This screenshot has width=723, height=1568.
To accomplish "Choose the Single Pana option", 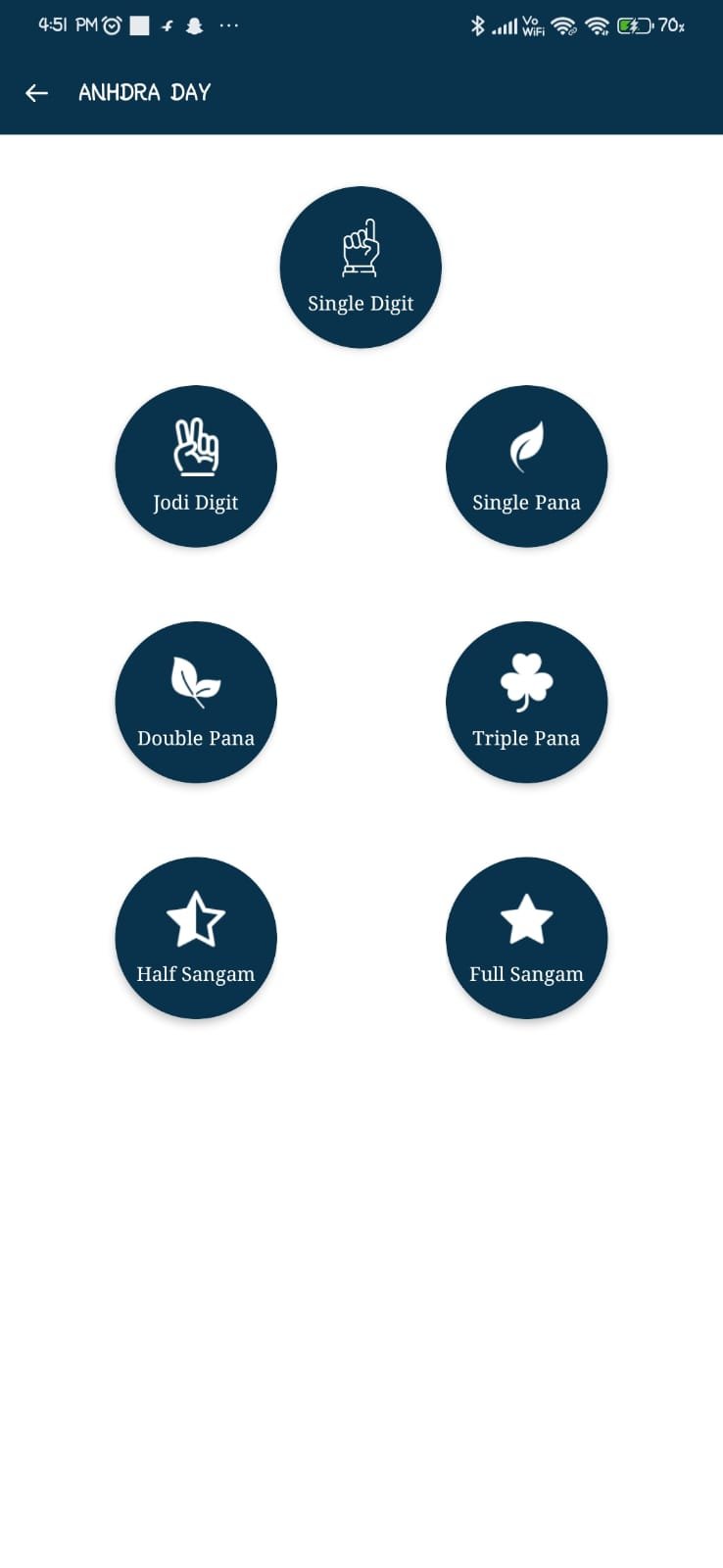I will 526,466.
